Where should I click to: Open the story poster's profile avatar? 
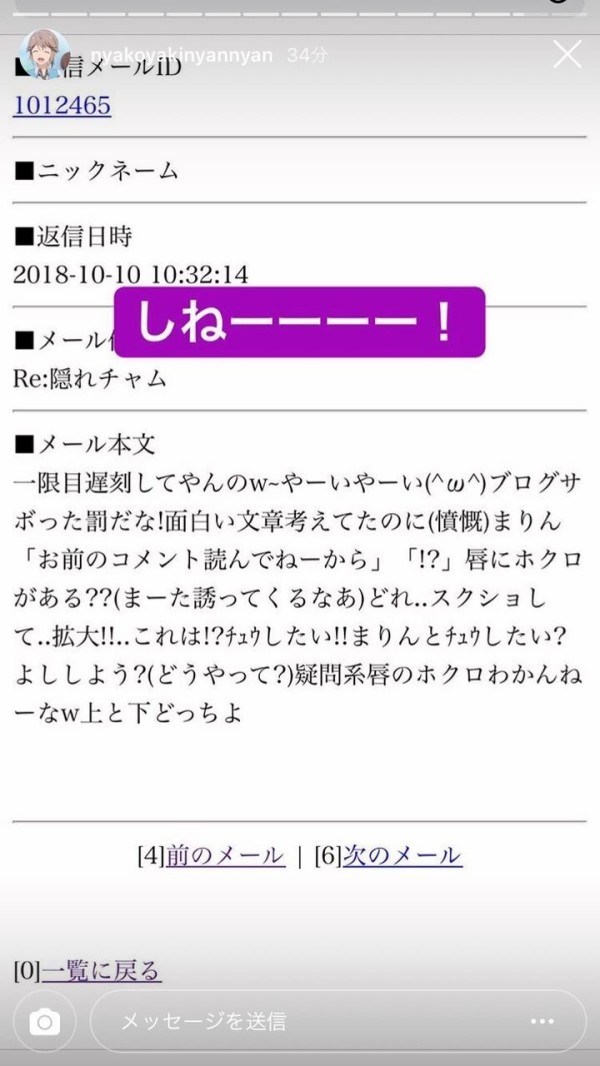[x=44, y=55]
